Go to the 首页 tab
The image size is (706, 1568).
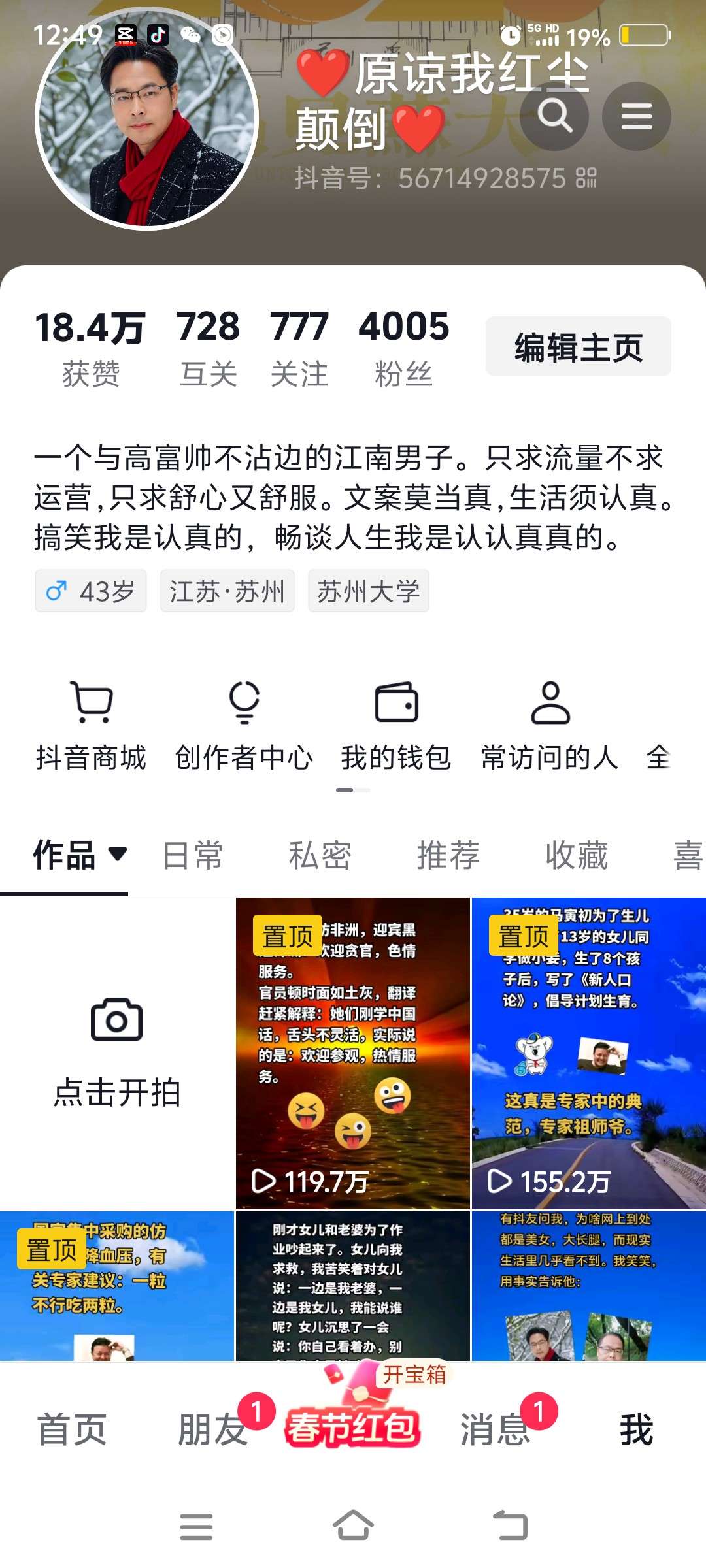tap(72, 1429)
